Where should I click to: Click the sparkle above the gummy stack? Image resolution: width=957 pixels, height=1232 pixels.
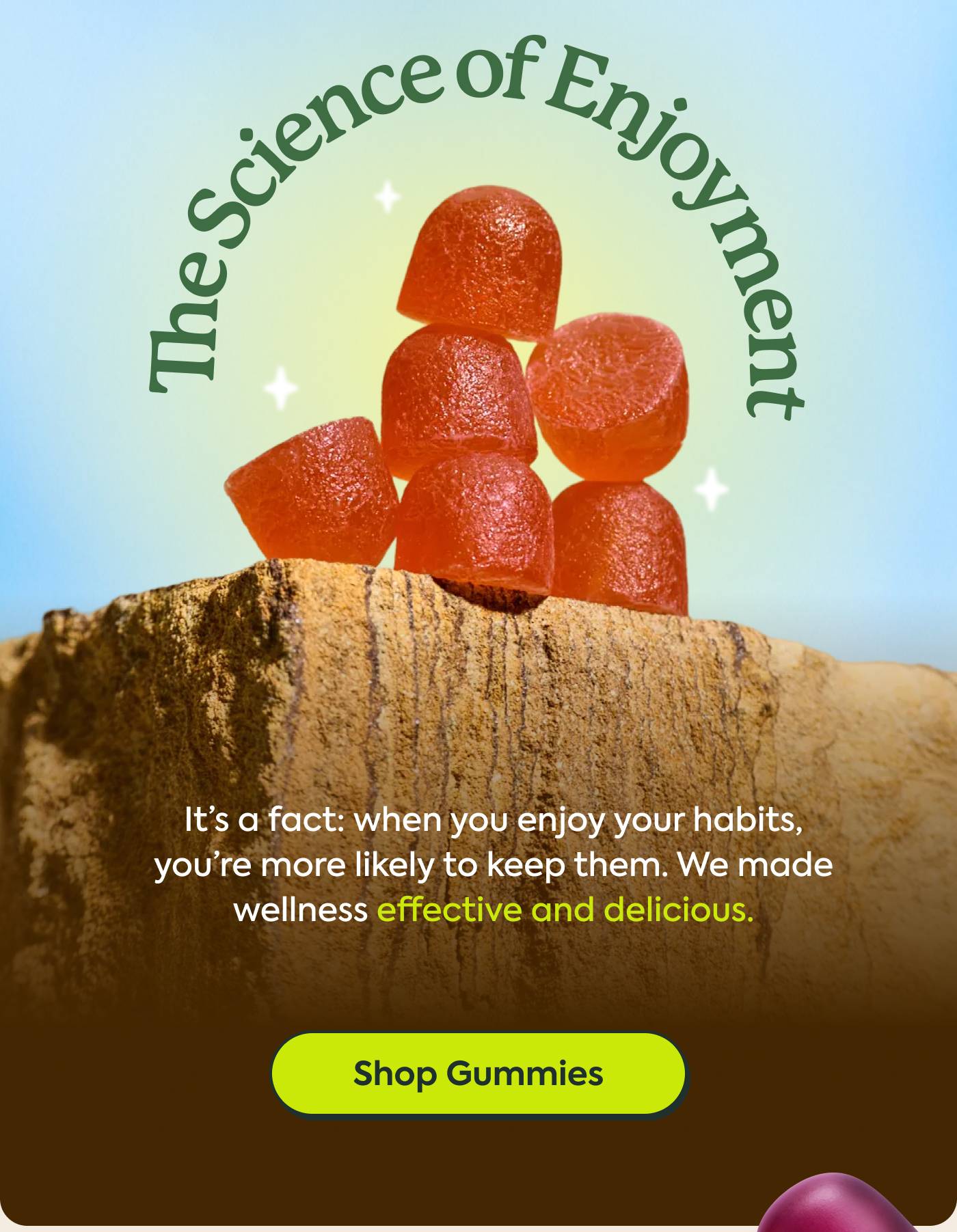[388, 196]
